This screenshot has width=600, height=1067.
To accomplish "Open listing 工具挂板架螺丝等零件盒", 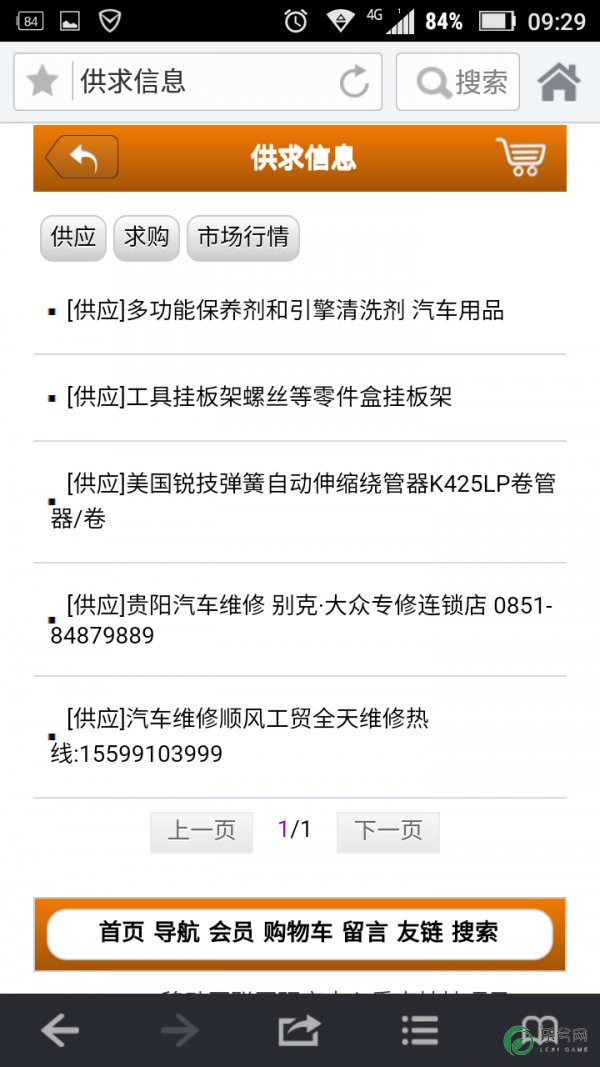I will coord(259,397).
